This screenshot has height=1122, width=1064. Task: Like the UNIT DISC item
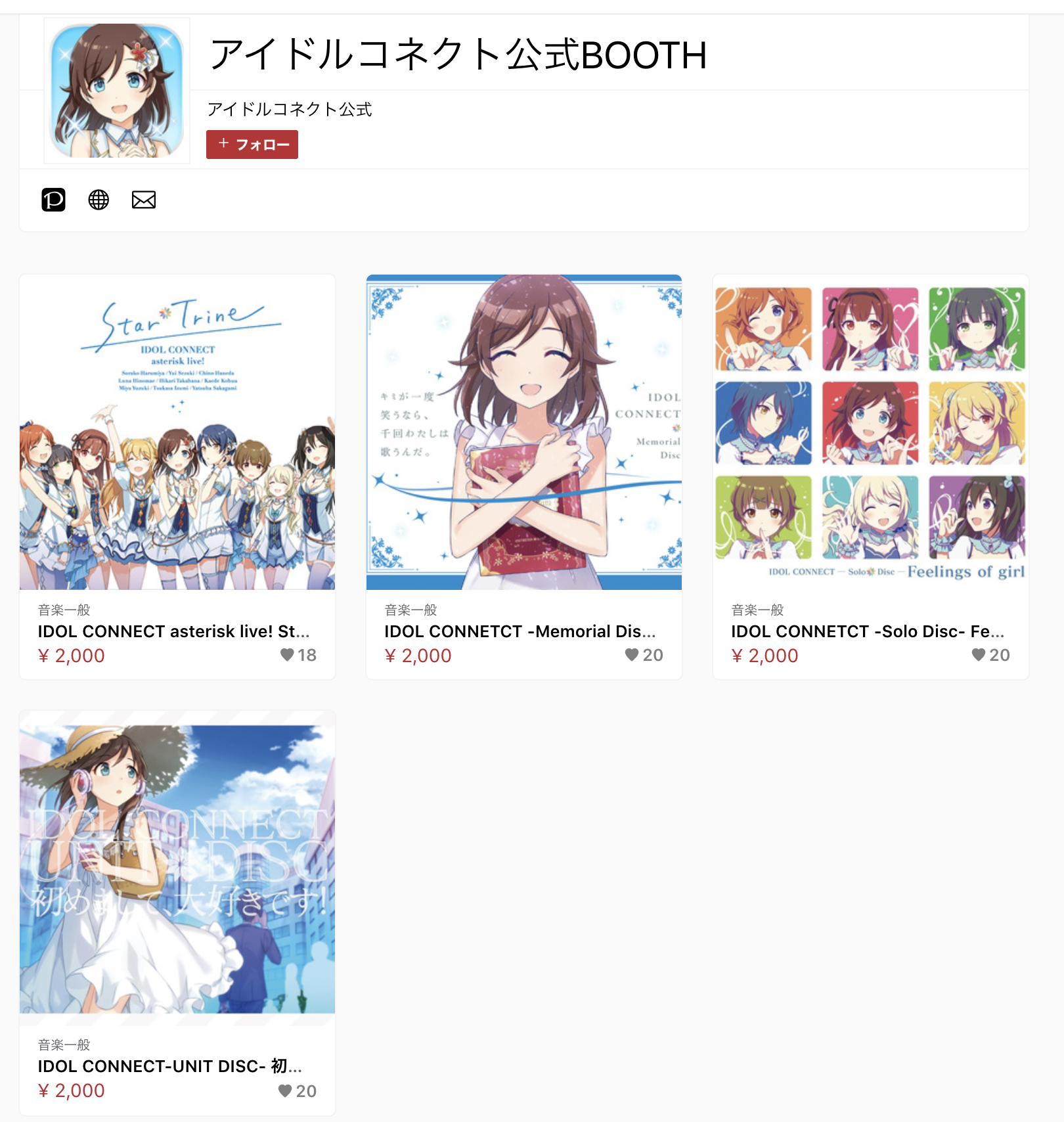point(285,1091)
